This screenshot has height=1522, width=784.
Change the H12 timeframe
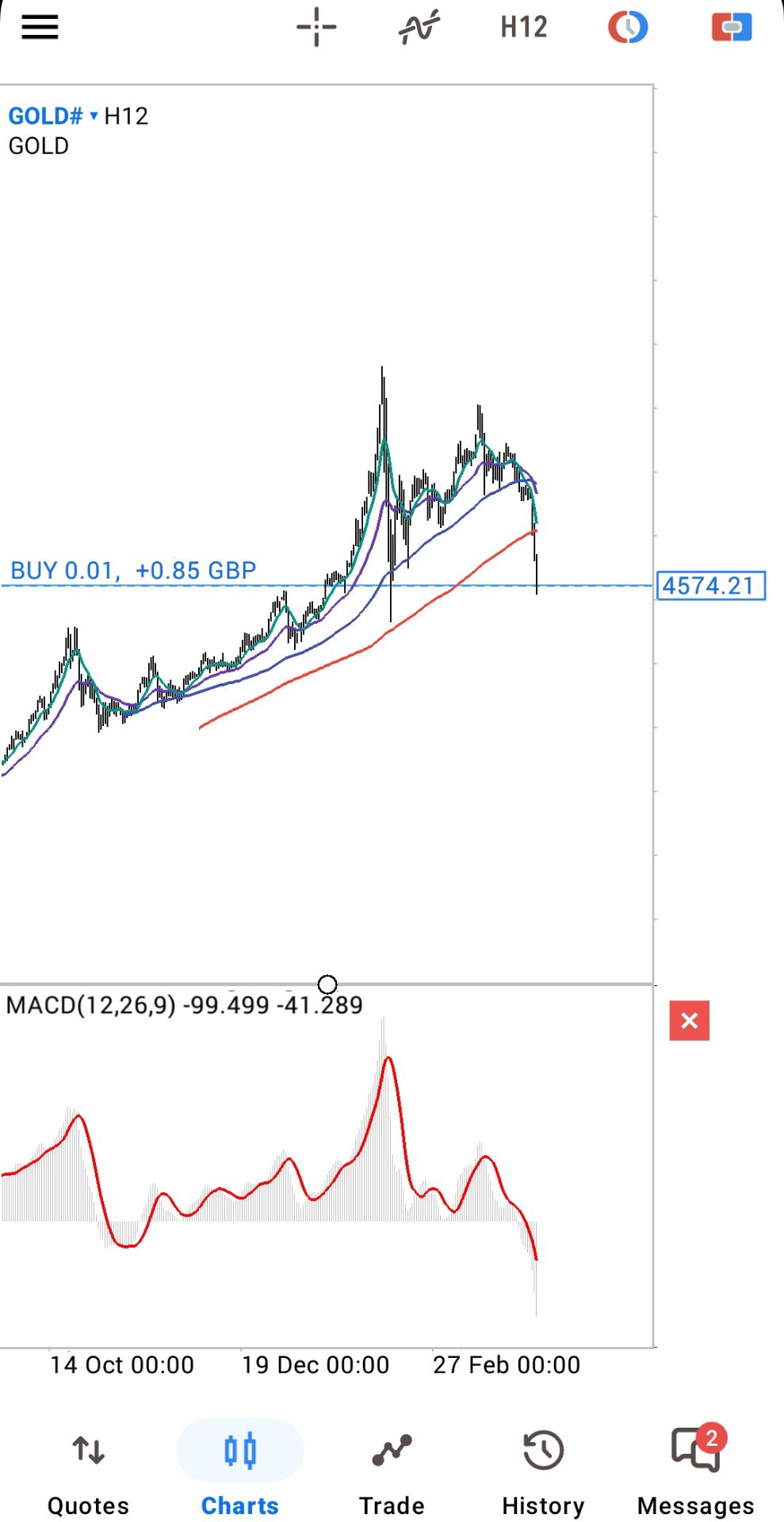524,28
